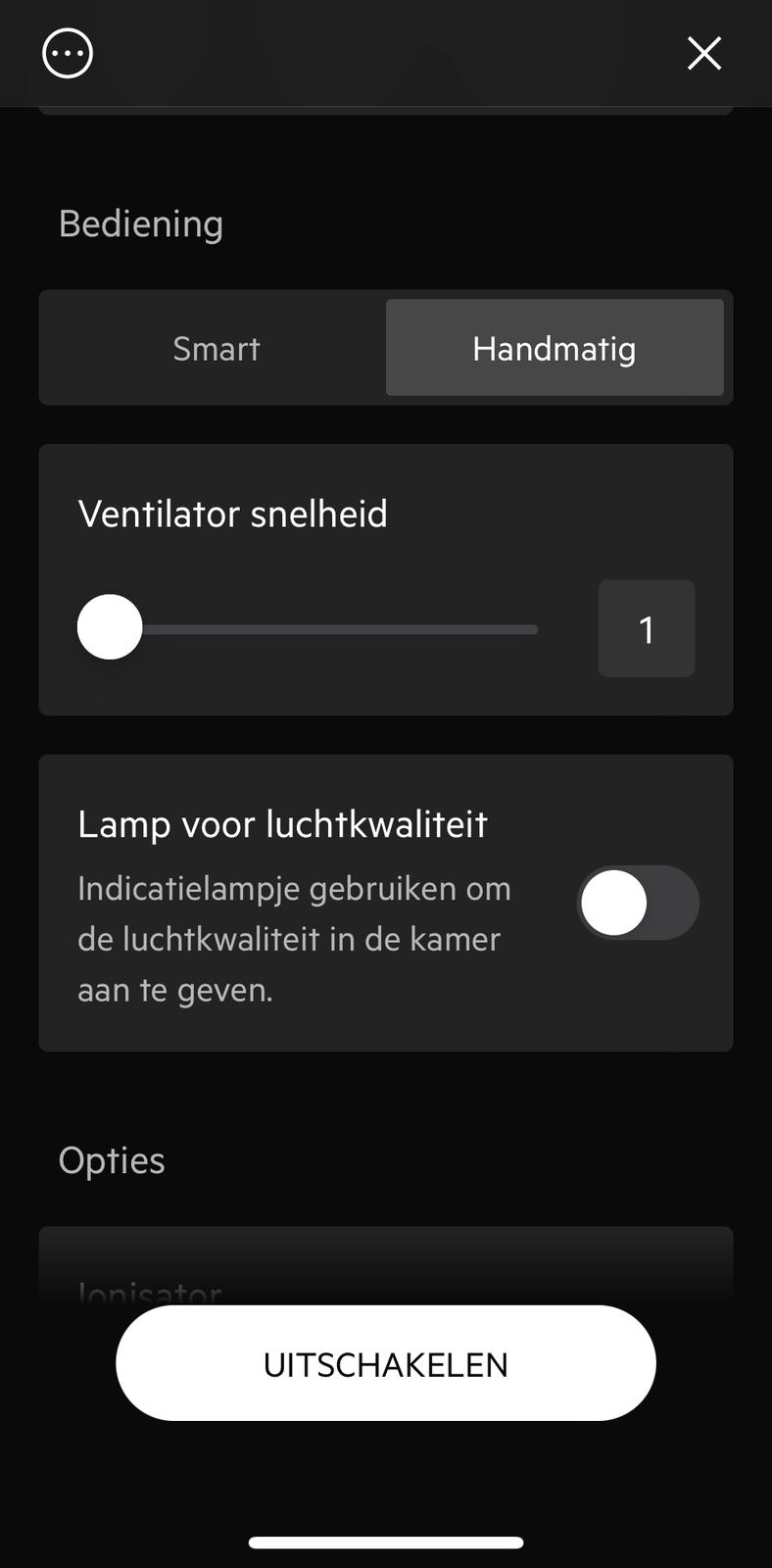772x1568 pixels.
Task: Tap the Ventilator snelheid slider handle
Action: point(110,627)
